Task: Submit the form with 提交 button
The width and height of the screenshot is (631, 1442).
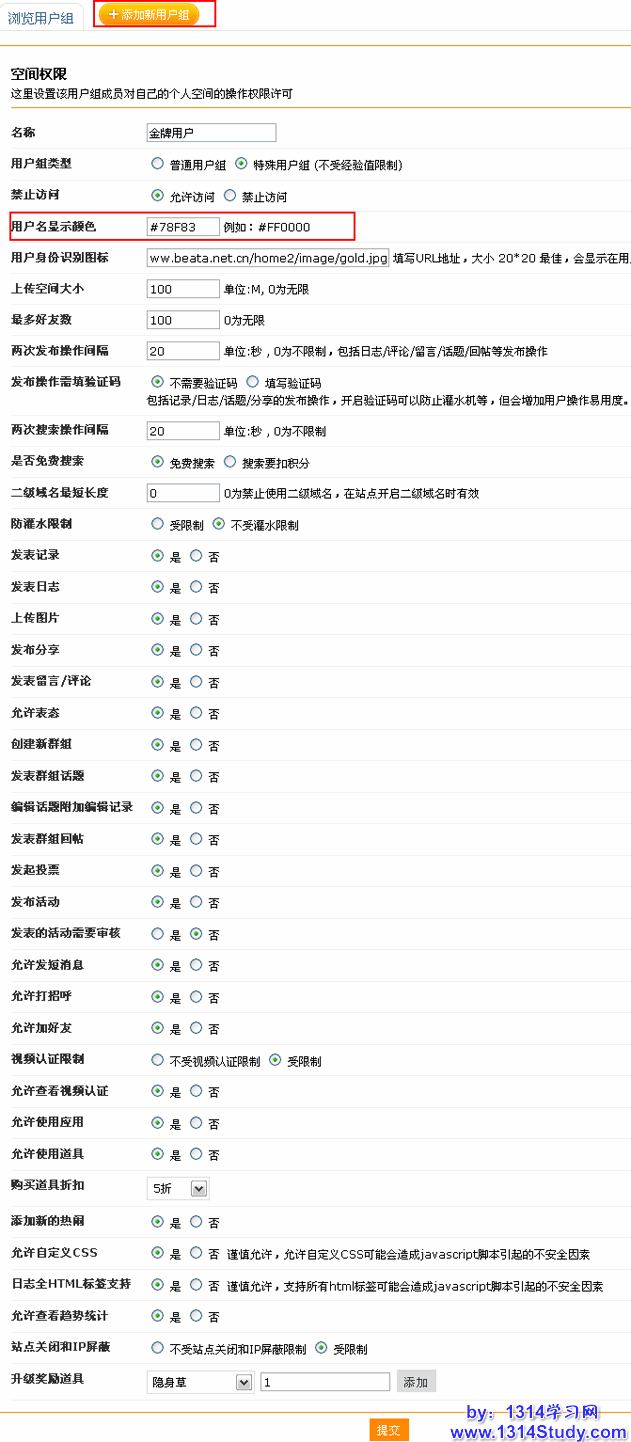Action: pyautogui.click(x=389, y=1430)
